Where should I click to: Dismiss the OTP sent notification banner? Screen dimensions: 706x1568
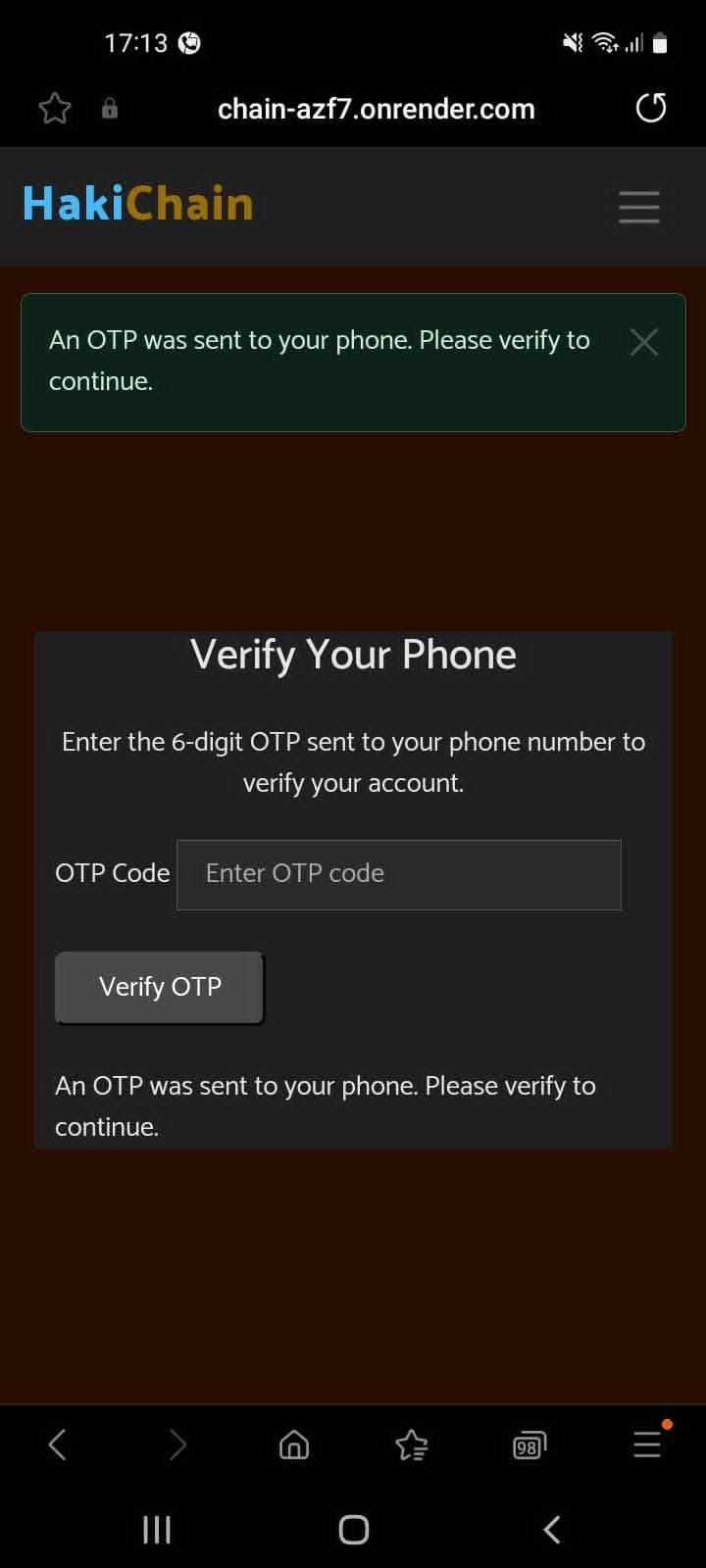[644, 341]
